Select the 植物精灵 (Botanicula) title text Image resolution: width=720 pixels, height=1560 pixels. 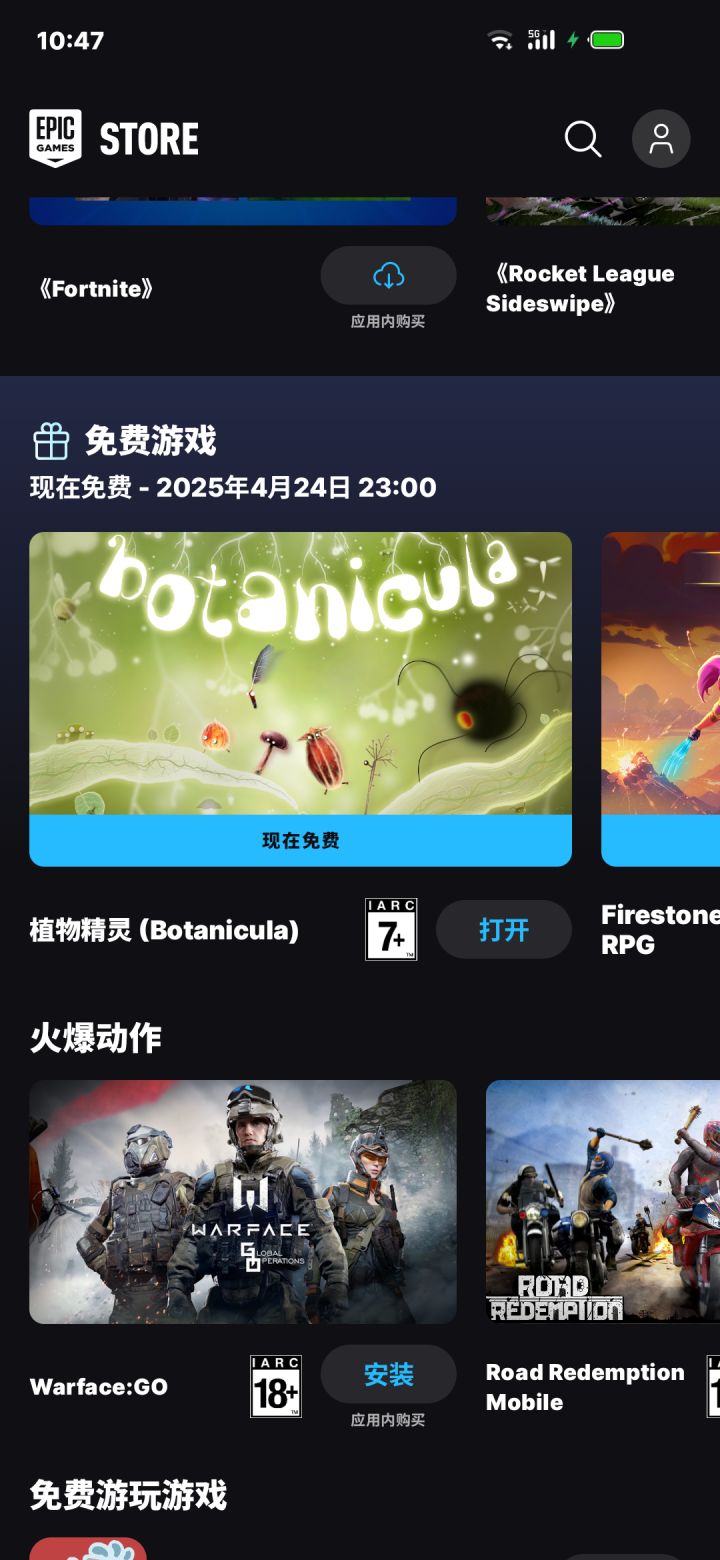(163, 929)
